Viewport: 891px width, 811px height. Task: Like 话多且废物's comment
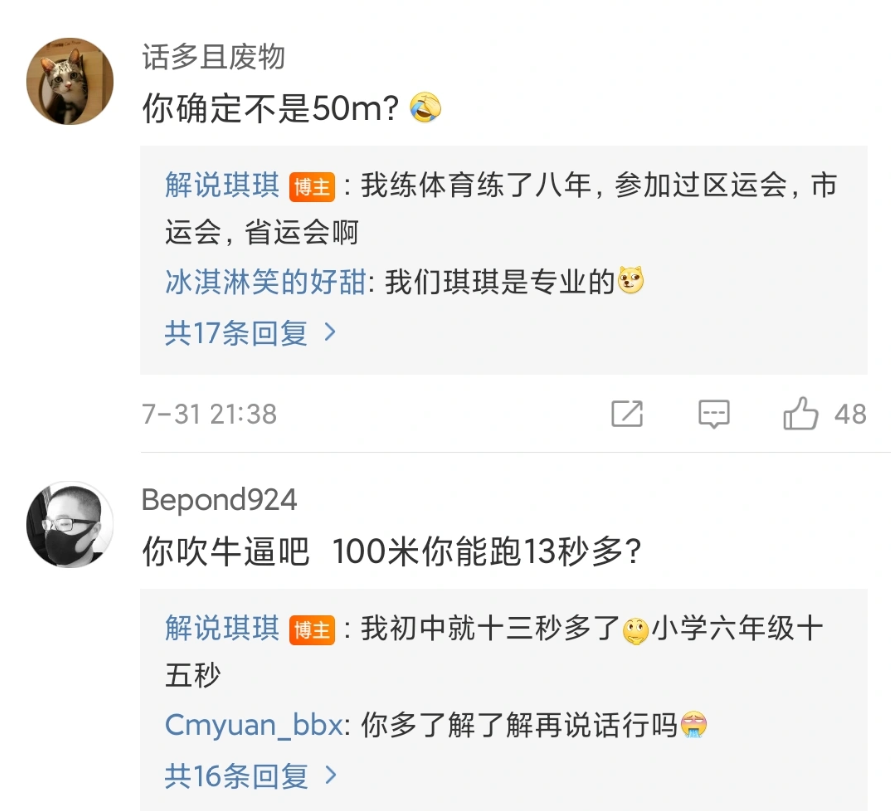pos(802,414)
